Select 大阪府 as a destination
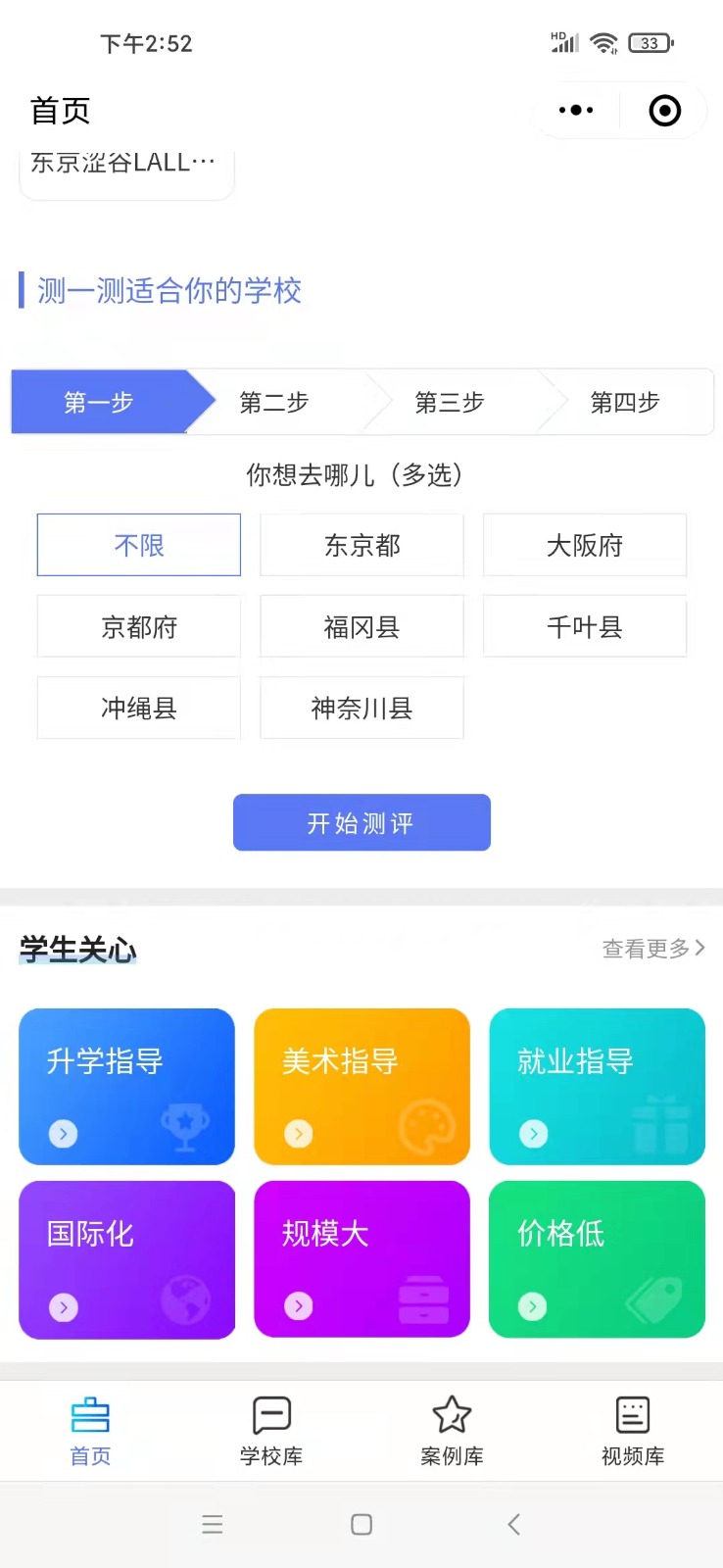 pos(585,545)
